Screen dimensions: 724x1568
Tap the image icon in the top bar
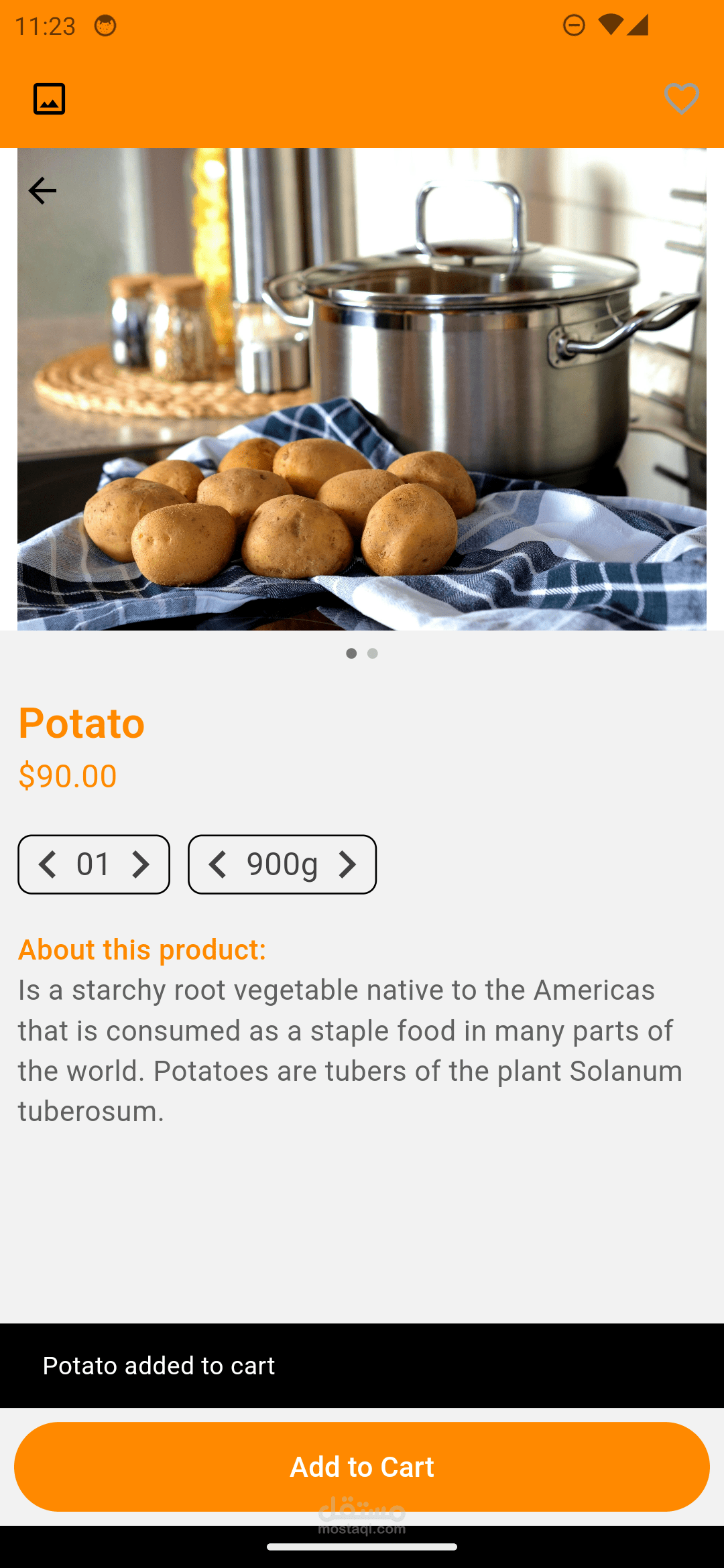(x=50, y=99)
